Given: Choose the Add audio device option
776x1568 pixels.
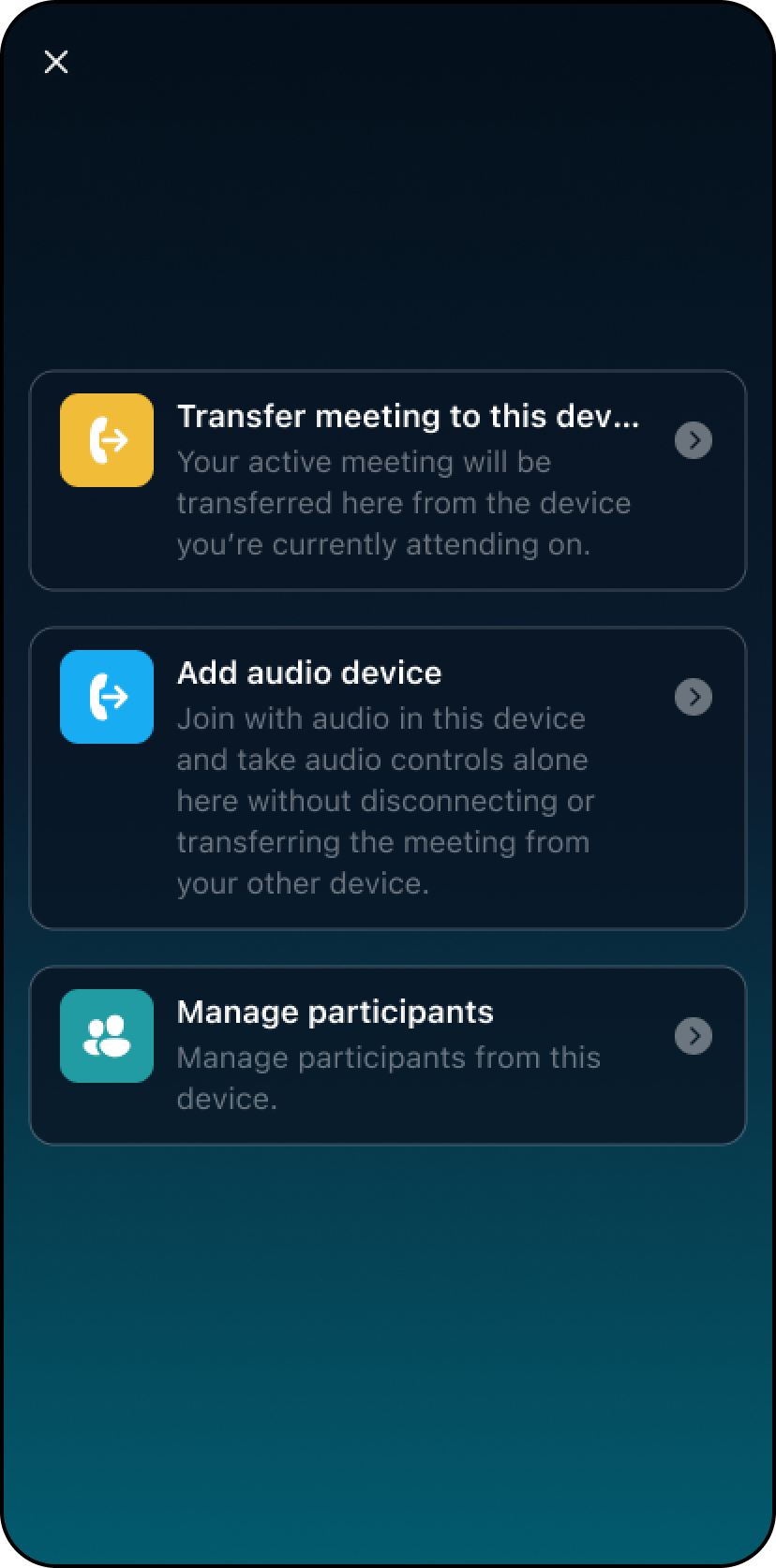Looking at the screenshot, I should coord(387,777).
